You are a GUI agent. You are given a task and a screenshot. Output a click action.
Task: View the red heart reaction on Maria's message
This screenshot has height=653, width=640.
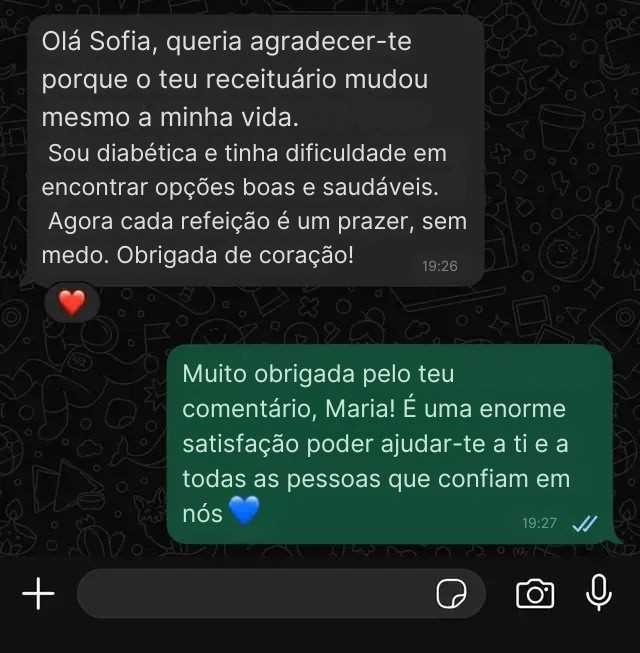tap(71, 301)
